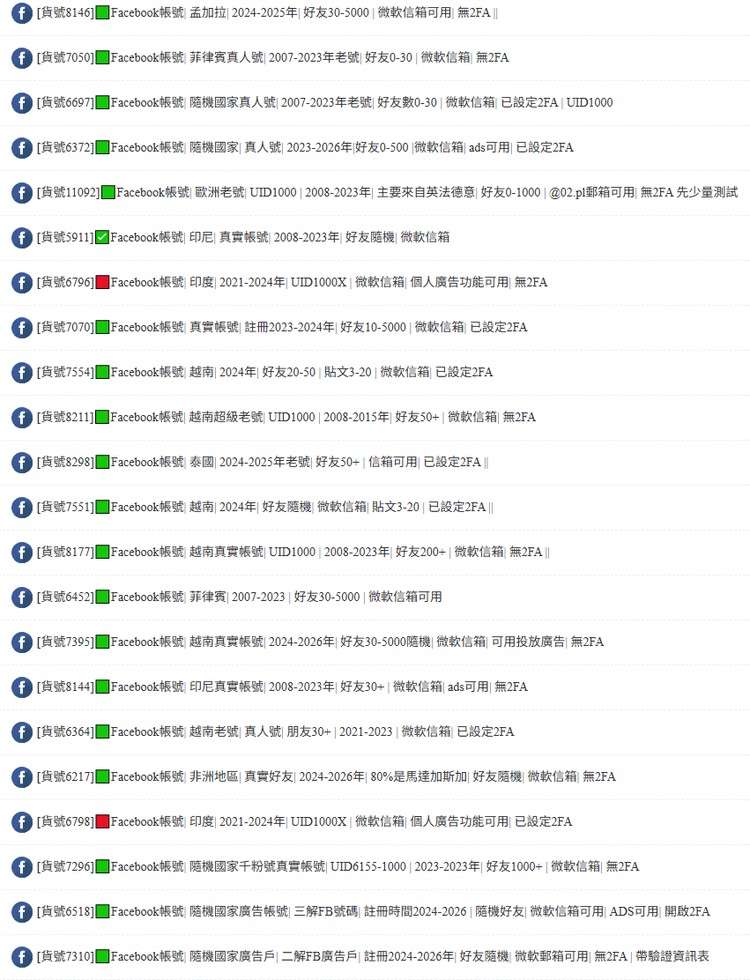The height and width of the screenshot is (980, 750).
Task: Open item 7050 Philippines real-person account
Action: pyautogui.click(x=272, y=58)
